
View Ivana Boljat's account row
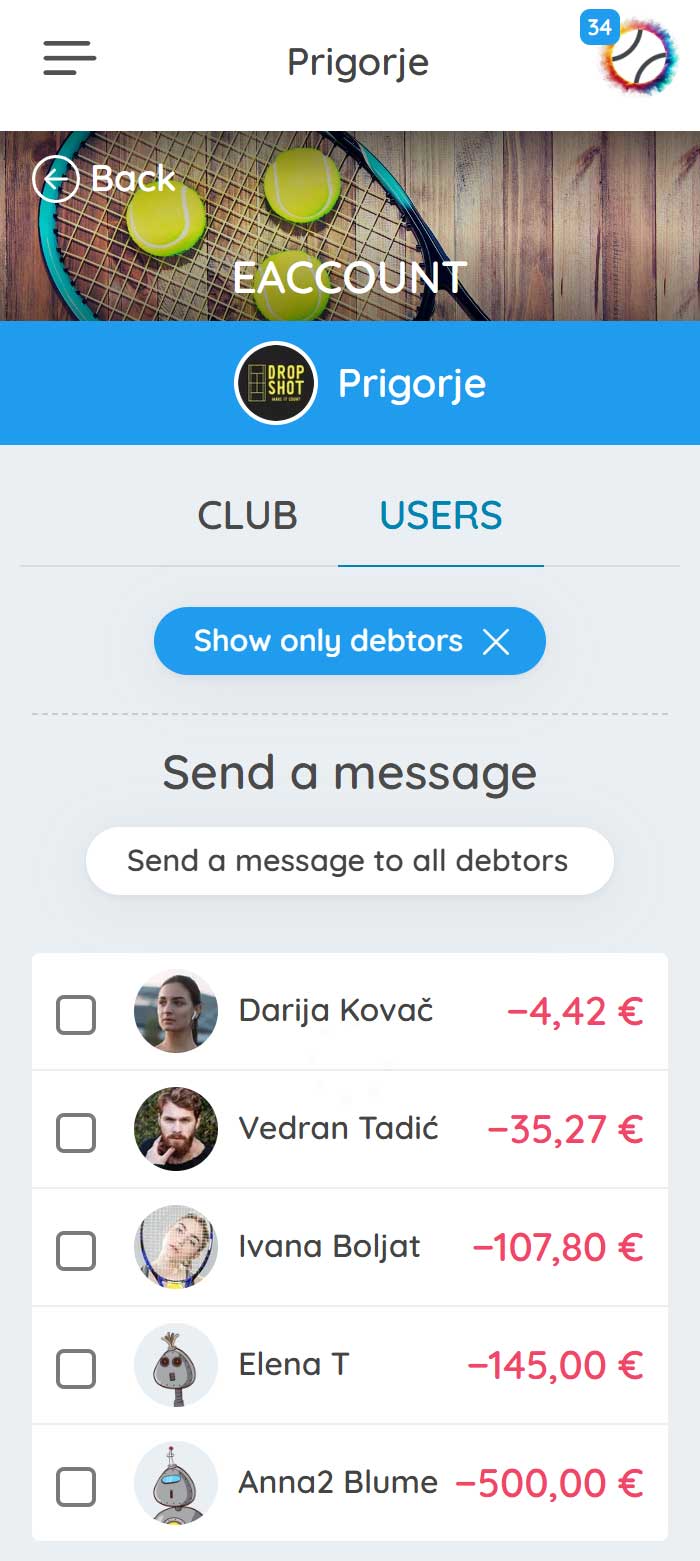pos(329,1247)
